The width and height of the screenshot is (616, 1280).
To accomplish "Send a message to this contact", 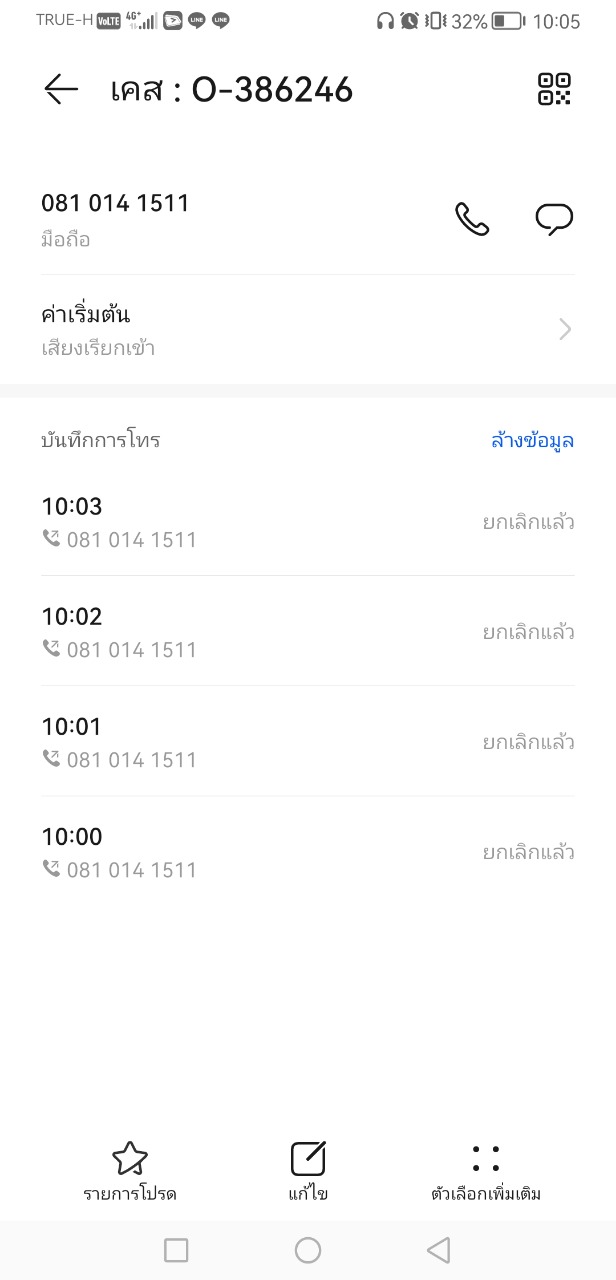I will [x=554, y=219].
